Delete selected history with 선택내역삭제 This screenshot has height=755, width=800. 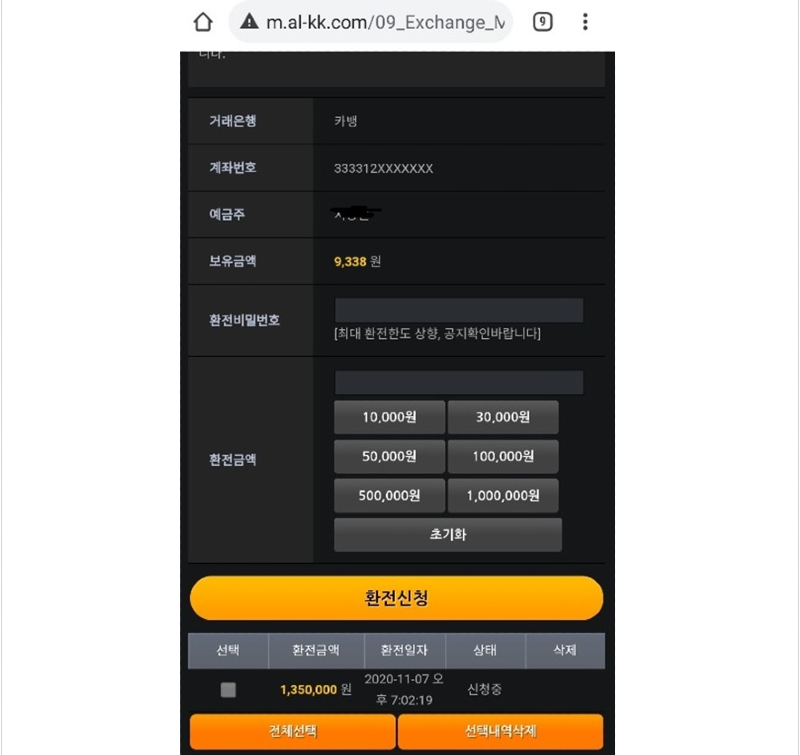coord(500,731)
